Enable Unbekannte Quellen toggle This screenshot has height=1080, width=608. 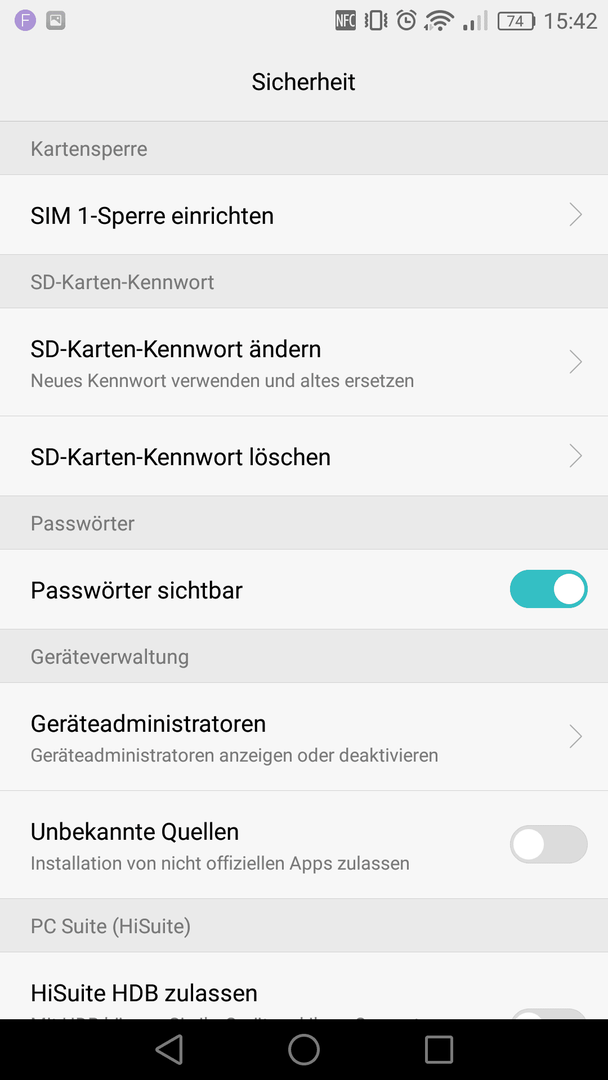pyautogui.click(x=548, y=844)
